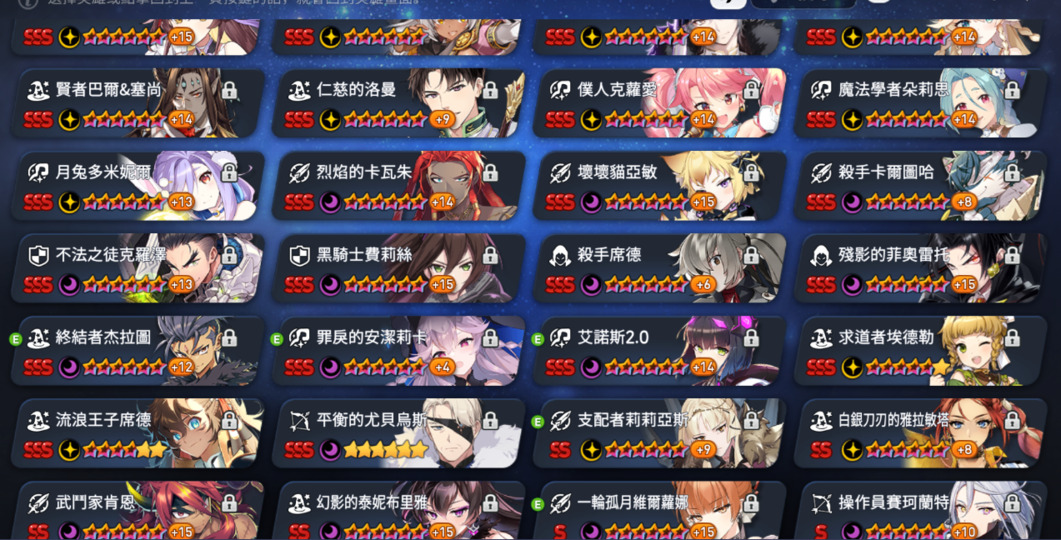The image size is (1061, 540).
Task: Open hero card 賢者巴爾&塞尚
Action: coord(138,104)
